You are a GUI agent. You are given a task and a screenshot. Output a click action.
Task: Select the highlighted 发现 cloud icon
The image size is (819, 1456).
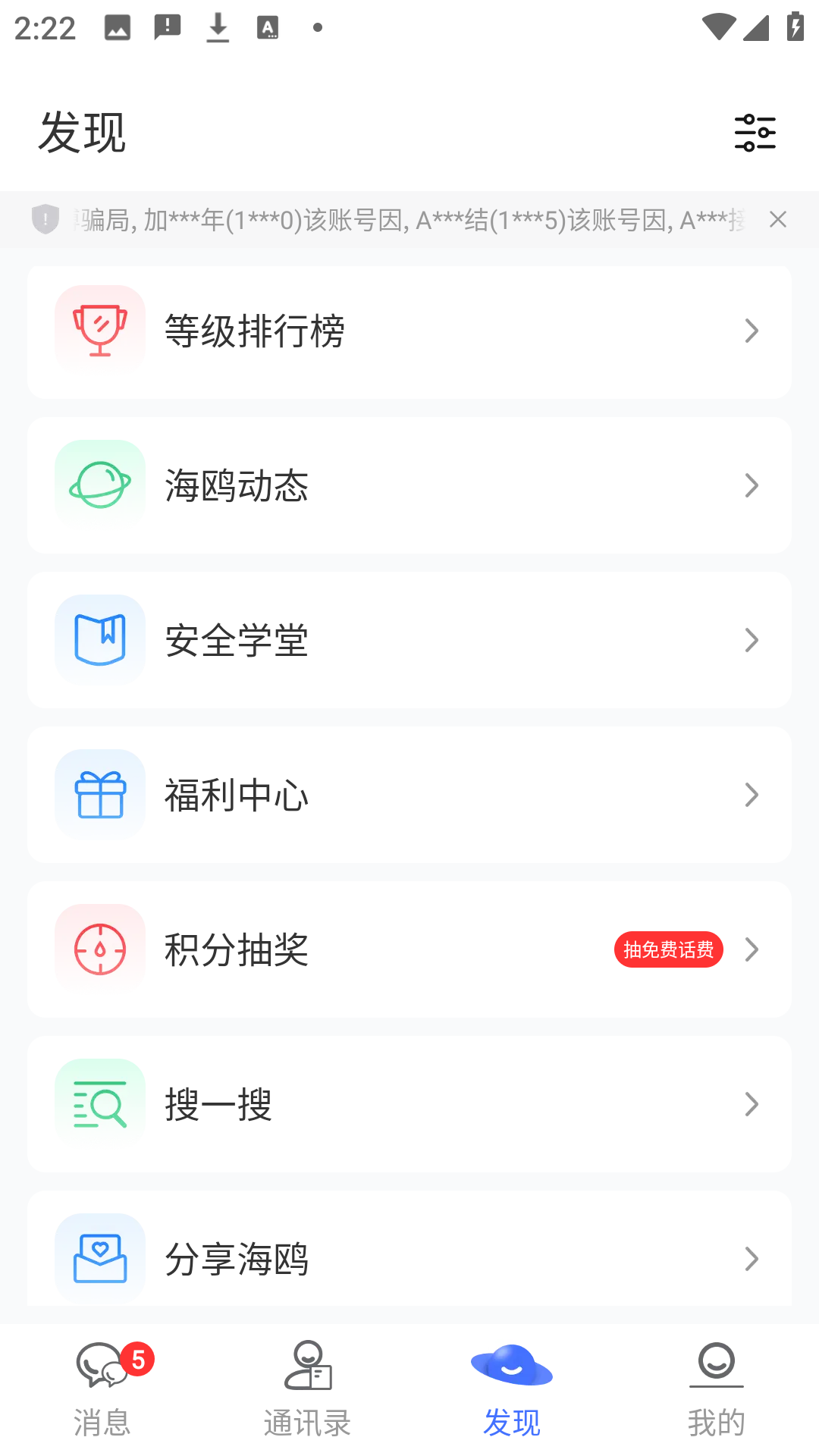[x=512, y=1365]
